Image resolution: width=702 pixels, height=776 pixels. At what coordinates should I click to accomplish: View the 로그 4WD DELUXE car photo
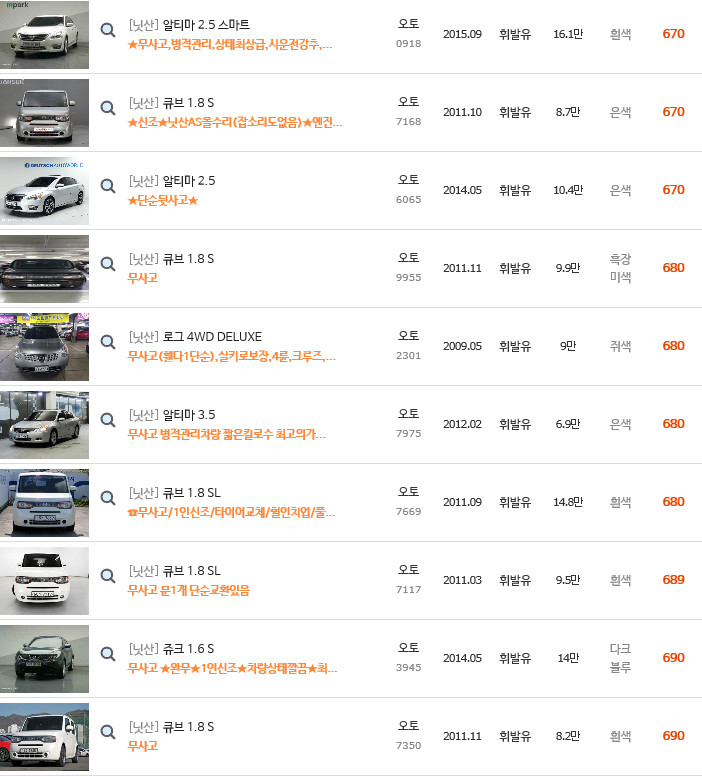coord(45,346)
